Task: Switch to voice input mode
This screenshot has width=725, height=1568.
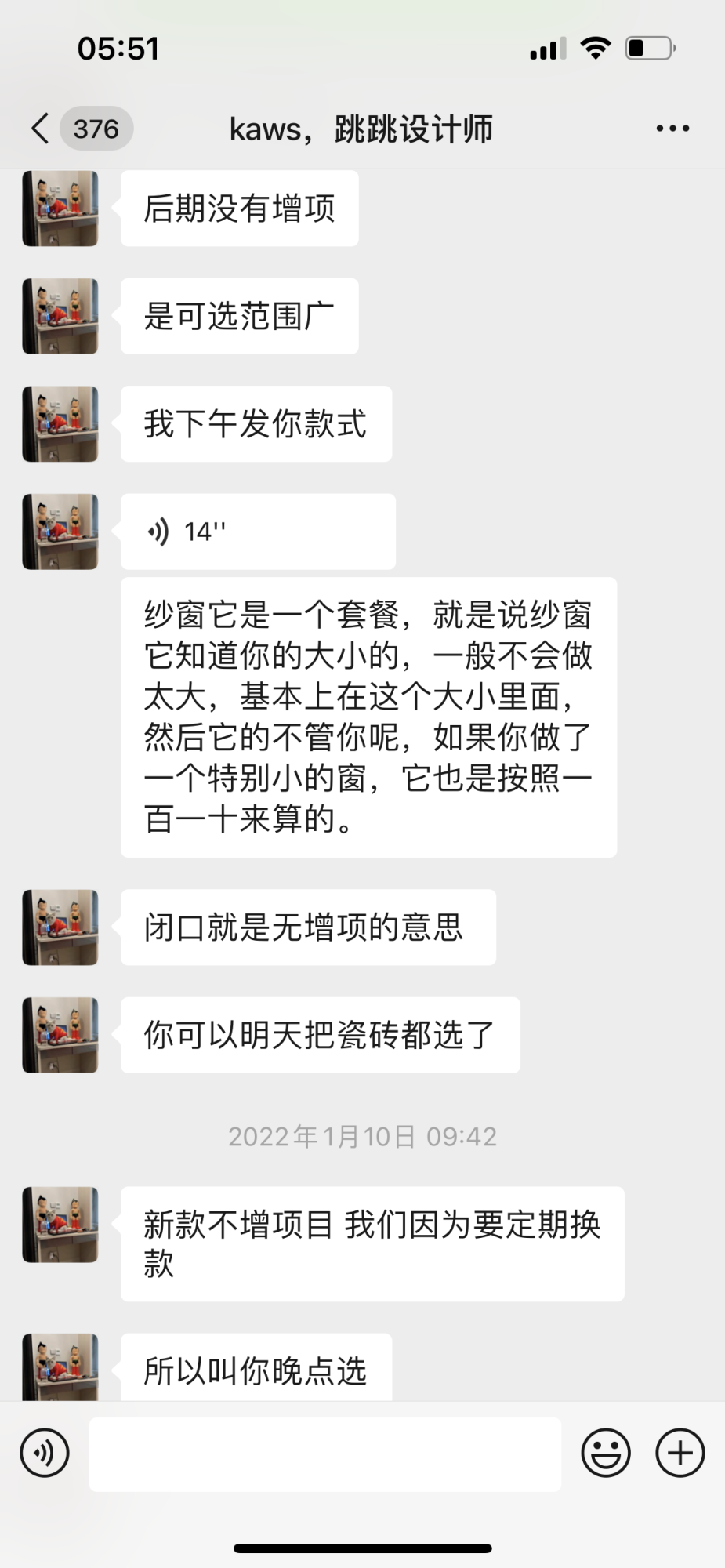Action: [x=45, y=1453]
